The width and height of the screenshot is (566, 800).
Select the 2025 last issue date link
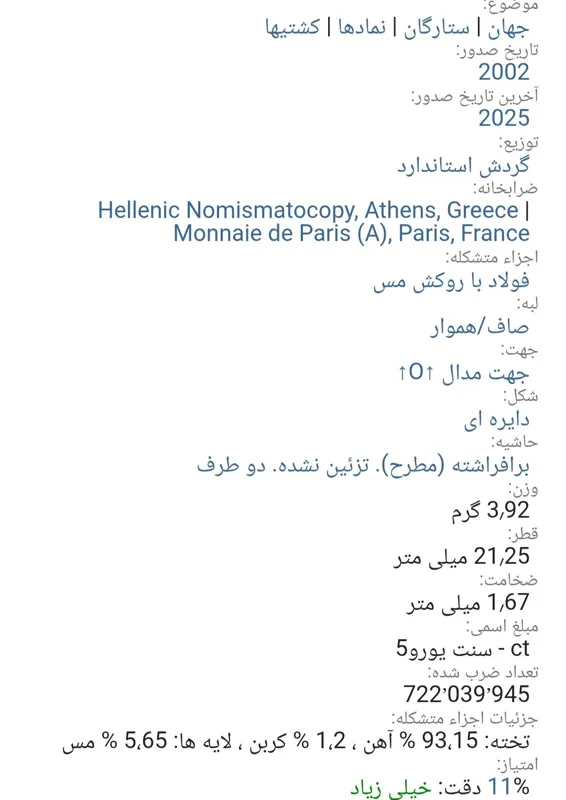504,118
